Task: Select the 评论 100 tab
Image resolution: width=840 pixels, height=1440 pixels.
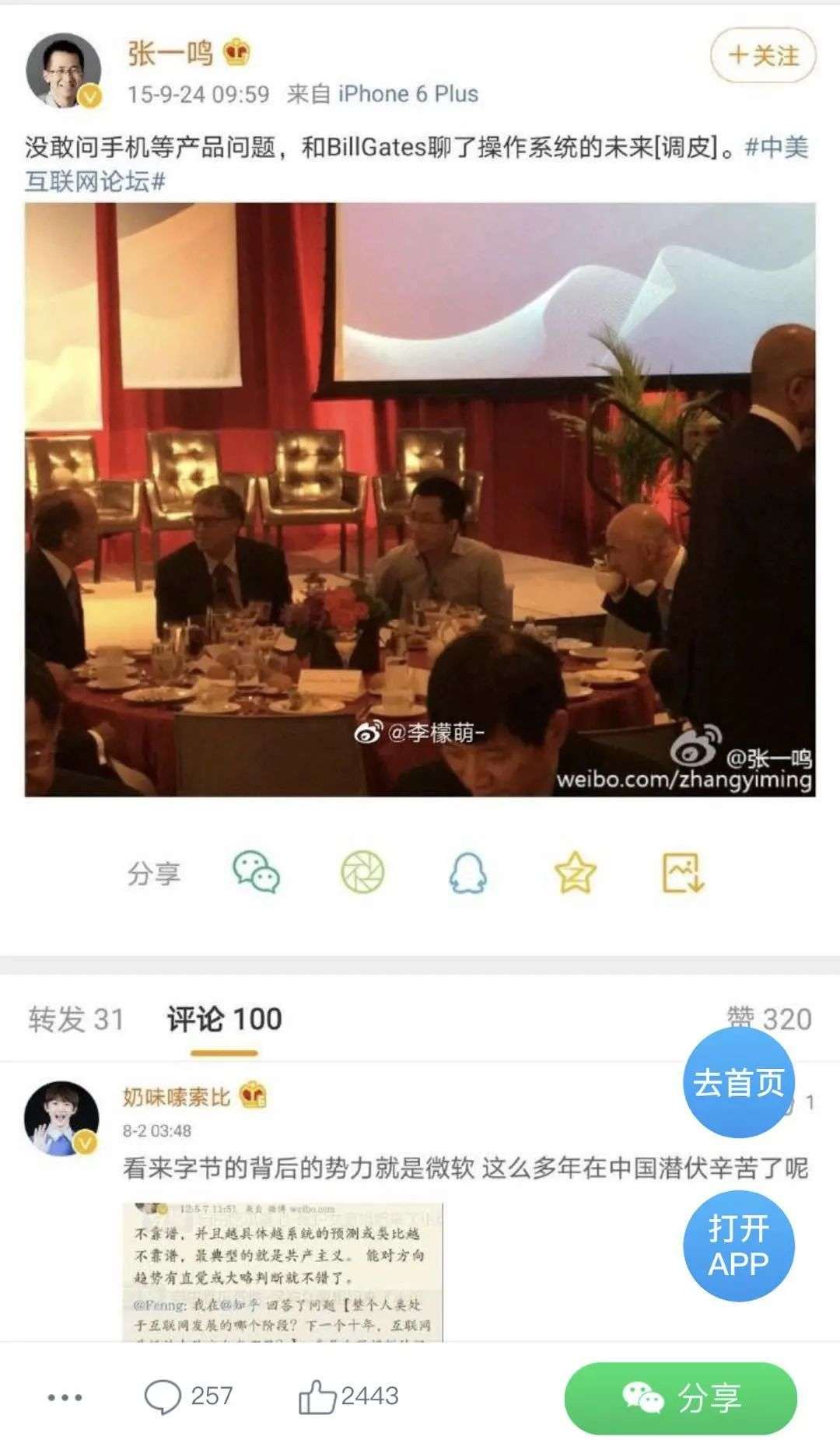Action: 224,1018
